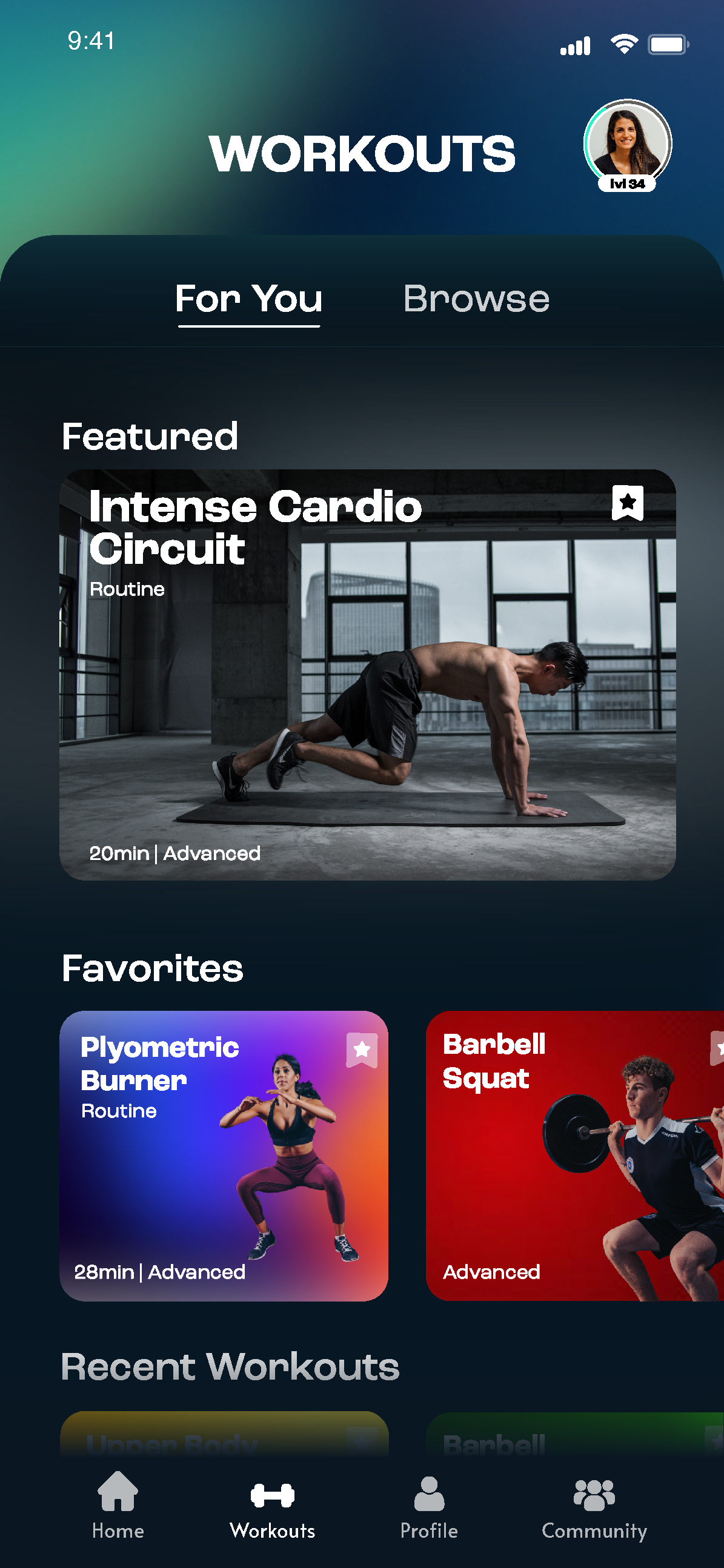
Task: Open the Profile tab
Action: (x=429, y=1505)
